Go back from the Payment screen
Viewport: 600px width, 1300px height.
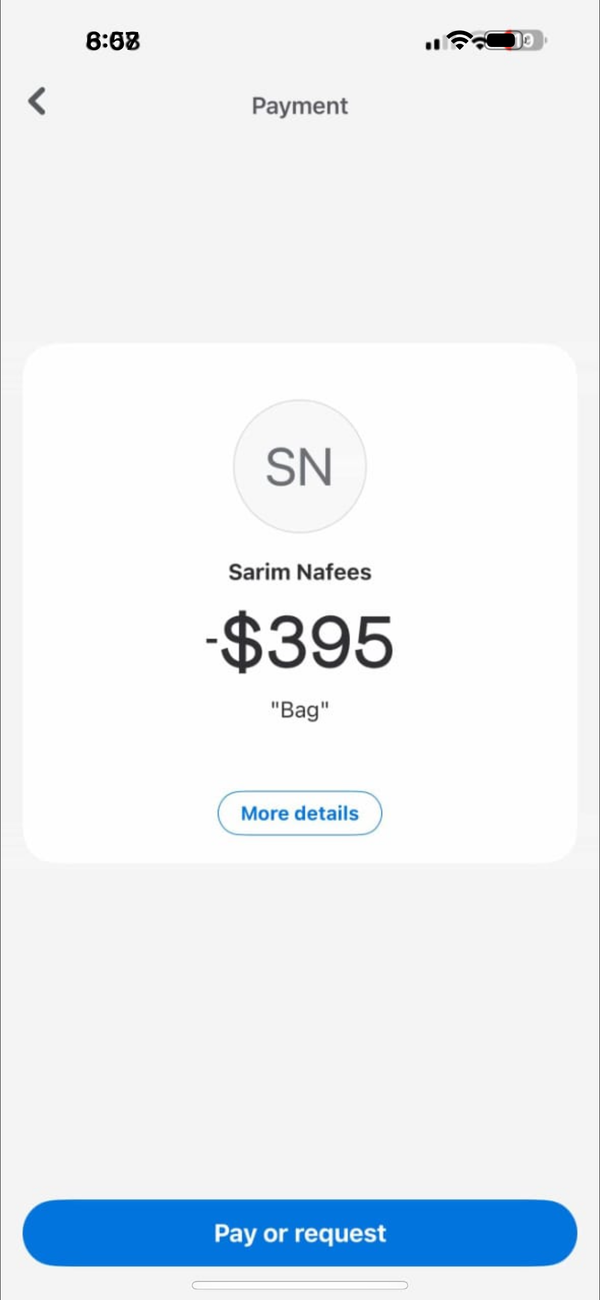pos(37,101)
